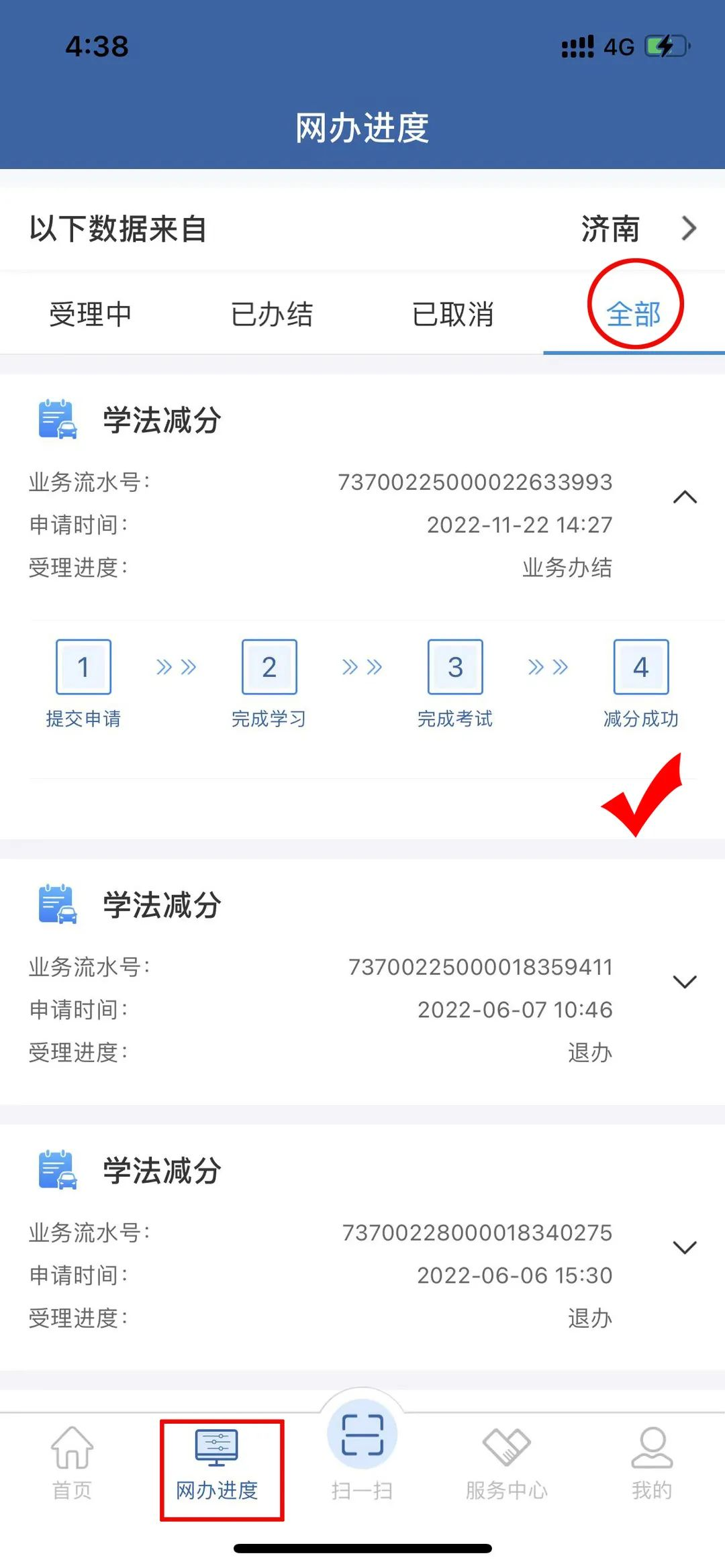Viewport: 725px width, 1568px height.
Task: Switch to the 已取消 tab
Action: pos(453,314)
